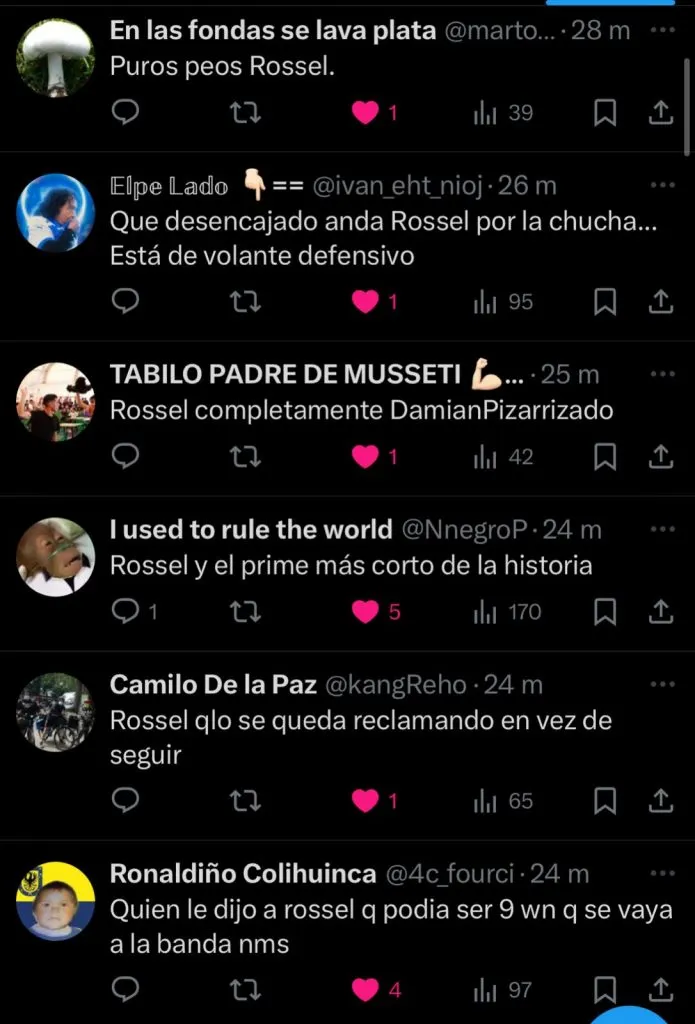Like the TABILO PADRE DE MUSSETI tweet
The width and height of the screenshot is (695, 1024).
(366, 457)
